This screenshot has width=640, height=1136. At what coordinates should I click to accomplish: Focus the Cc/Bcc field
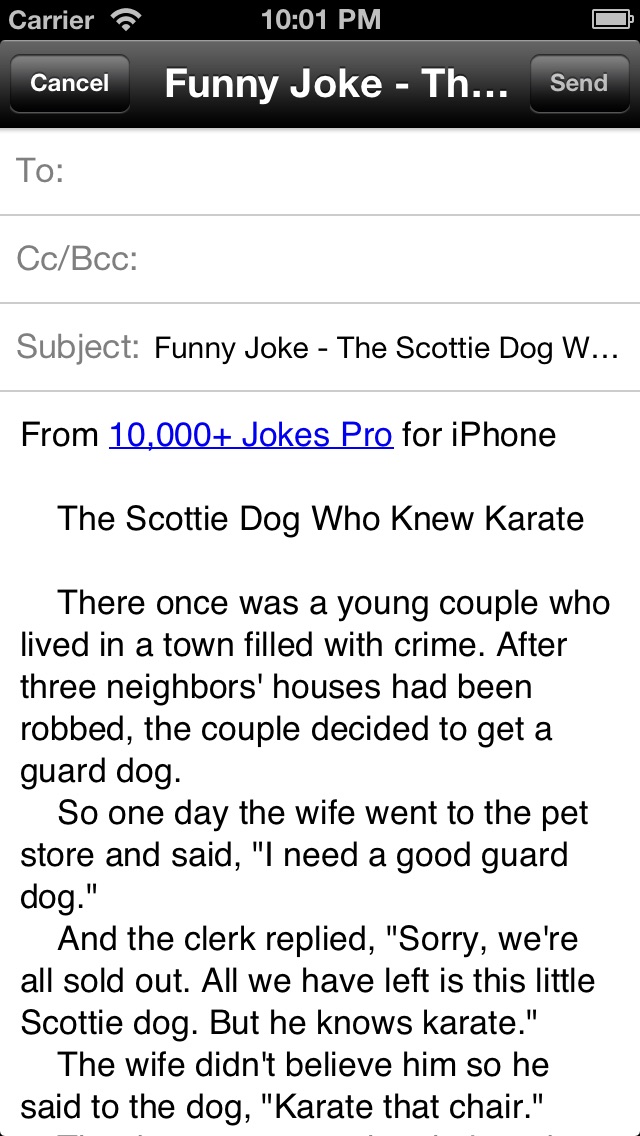click(x=320, y=259)
